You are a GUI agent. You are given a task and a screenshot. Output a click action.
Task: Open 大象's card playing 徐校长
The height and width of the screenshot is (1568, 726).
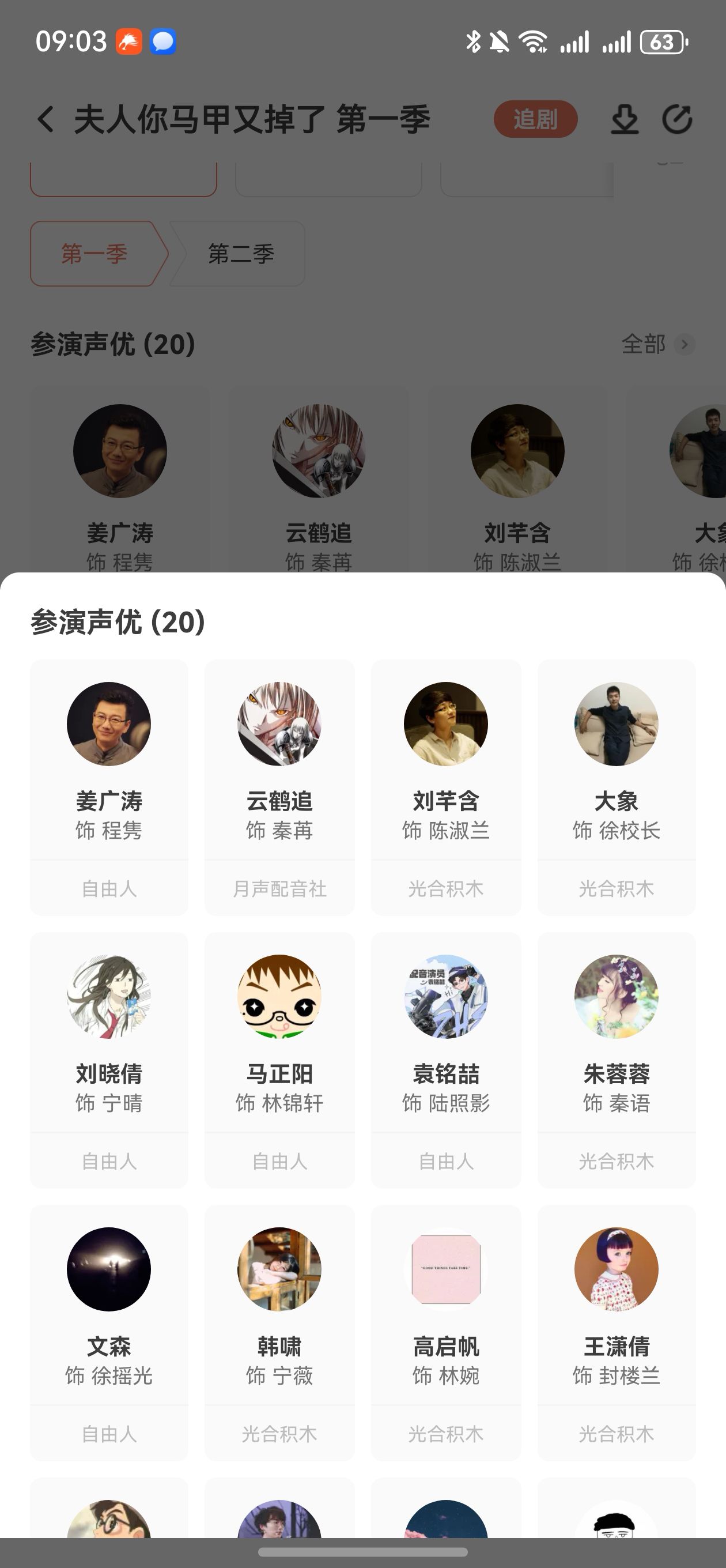point(617,787)
